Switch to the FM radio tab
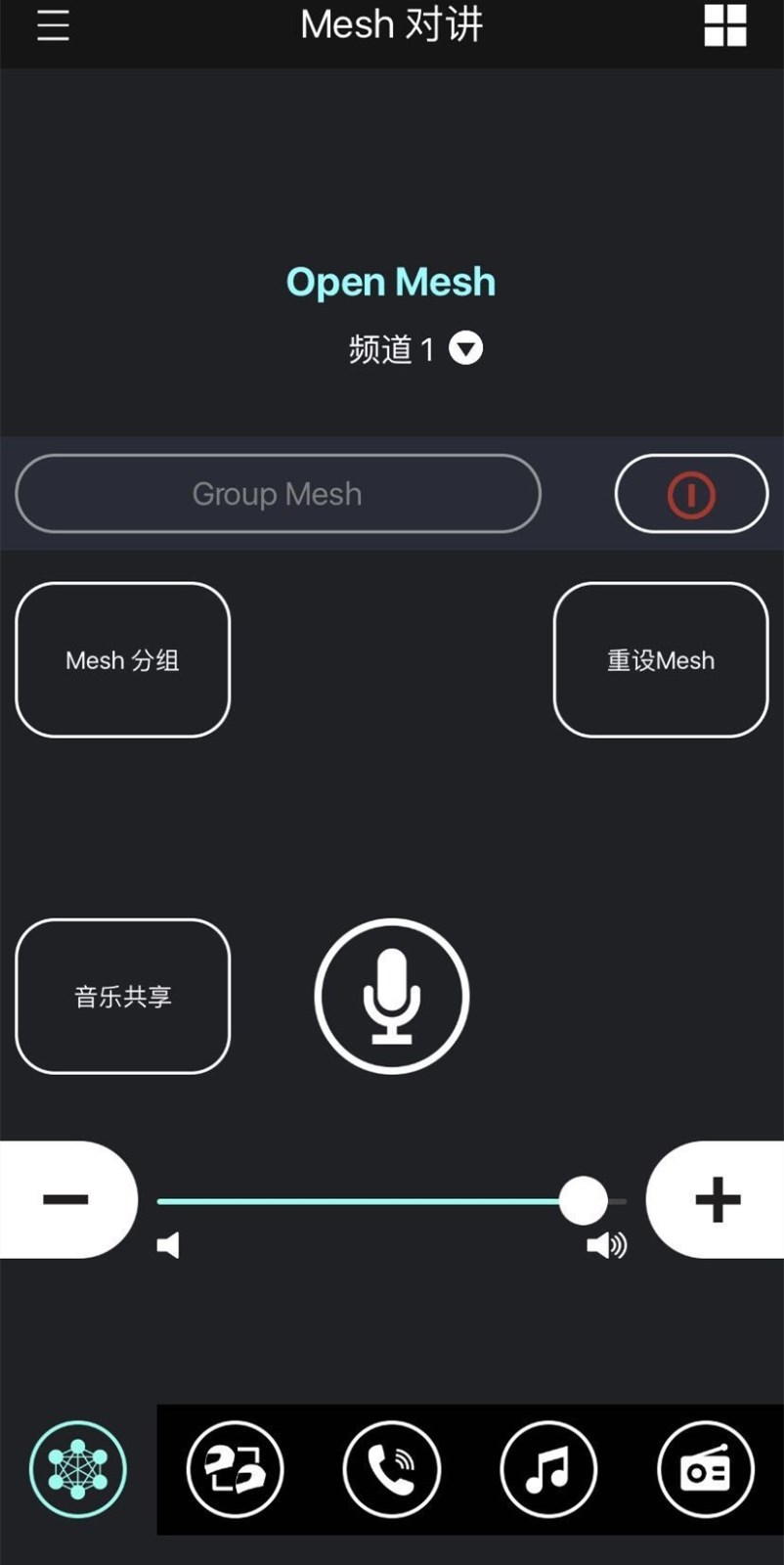Screen dimensions: 784x1565 [706, 1469]
